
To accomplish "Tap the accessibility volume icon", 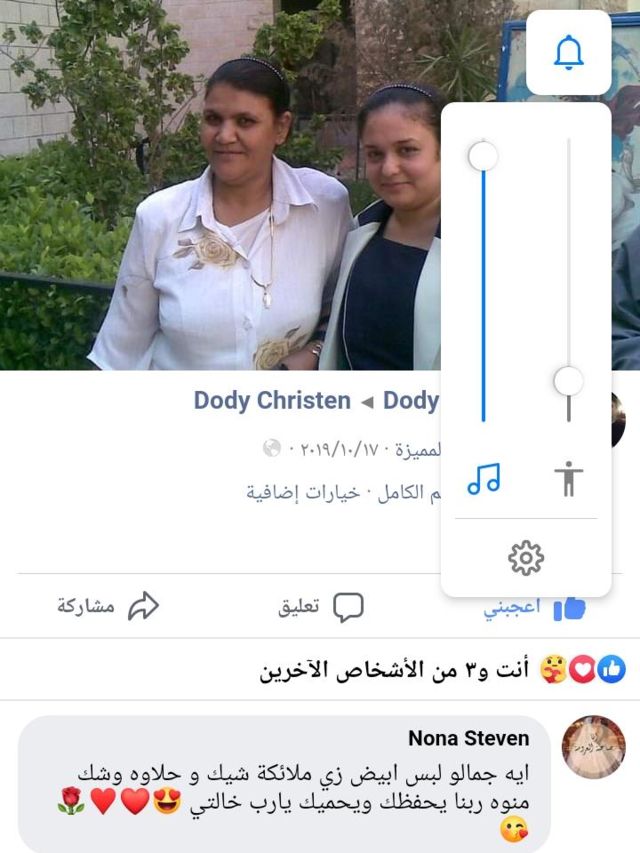I will tap(569, 479).
